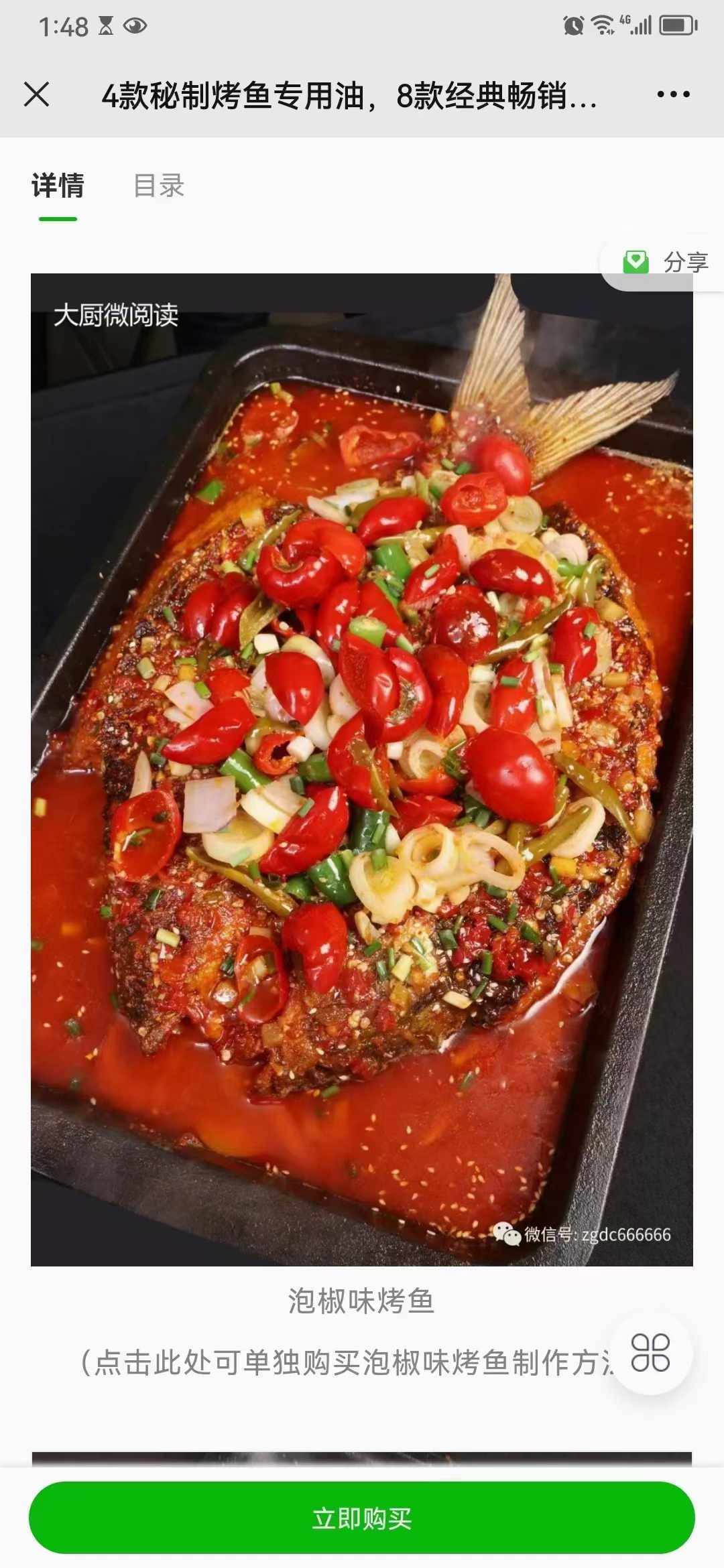Switch to the 详情 tab
The image size is (724, 1568).
point(58,186)
